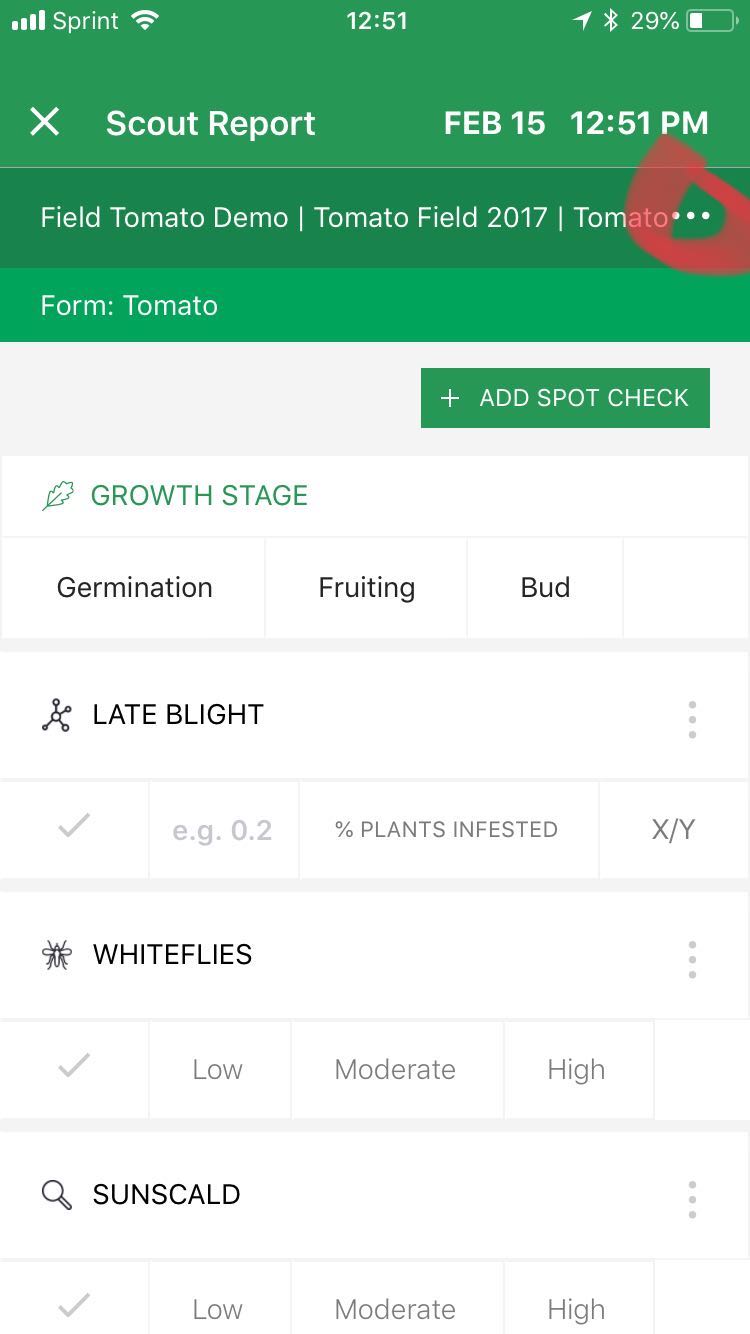Open Whiteflies options menu
This screenshot has height=1334, width=750.
pyautogui.click(x=692, y=959)
